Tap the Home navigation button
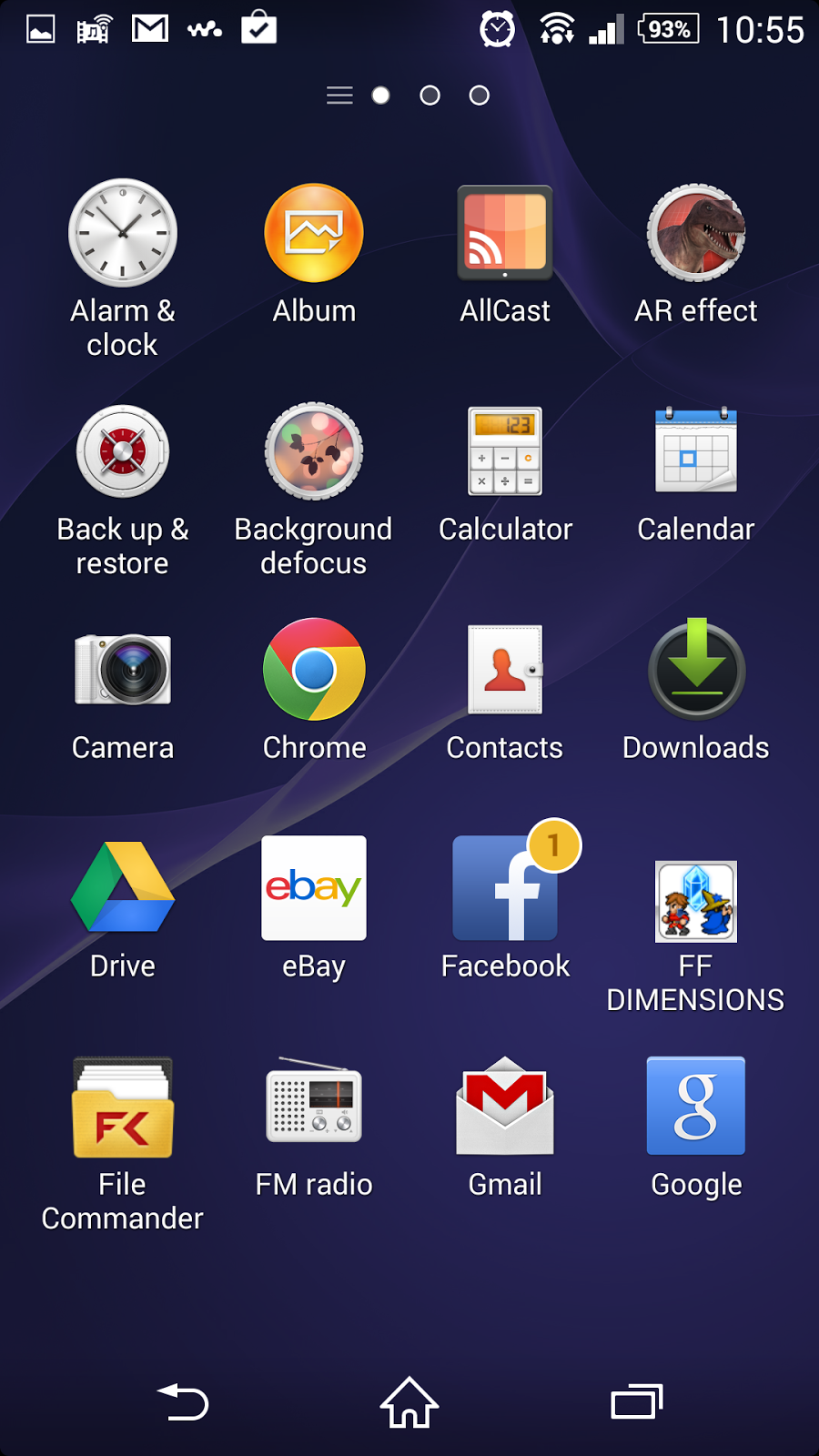This screenshot has height=1456, width=819. [409, 1402]
